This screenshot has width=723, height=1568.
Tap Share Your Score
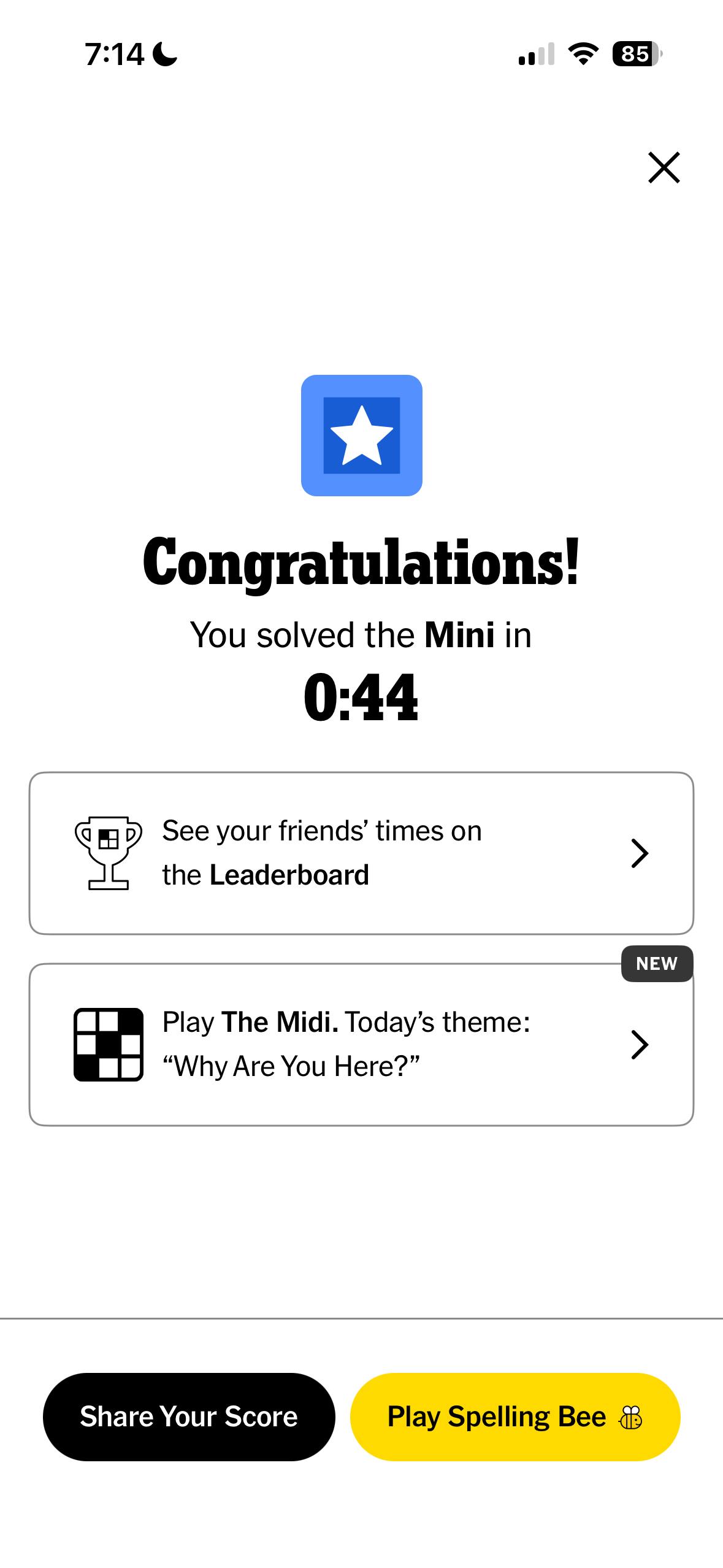[189, 1416]
